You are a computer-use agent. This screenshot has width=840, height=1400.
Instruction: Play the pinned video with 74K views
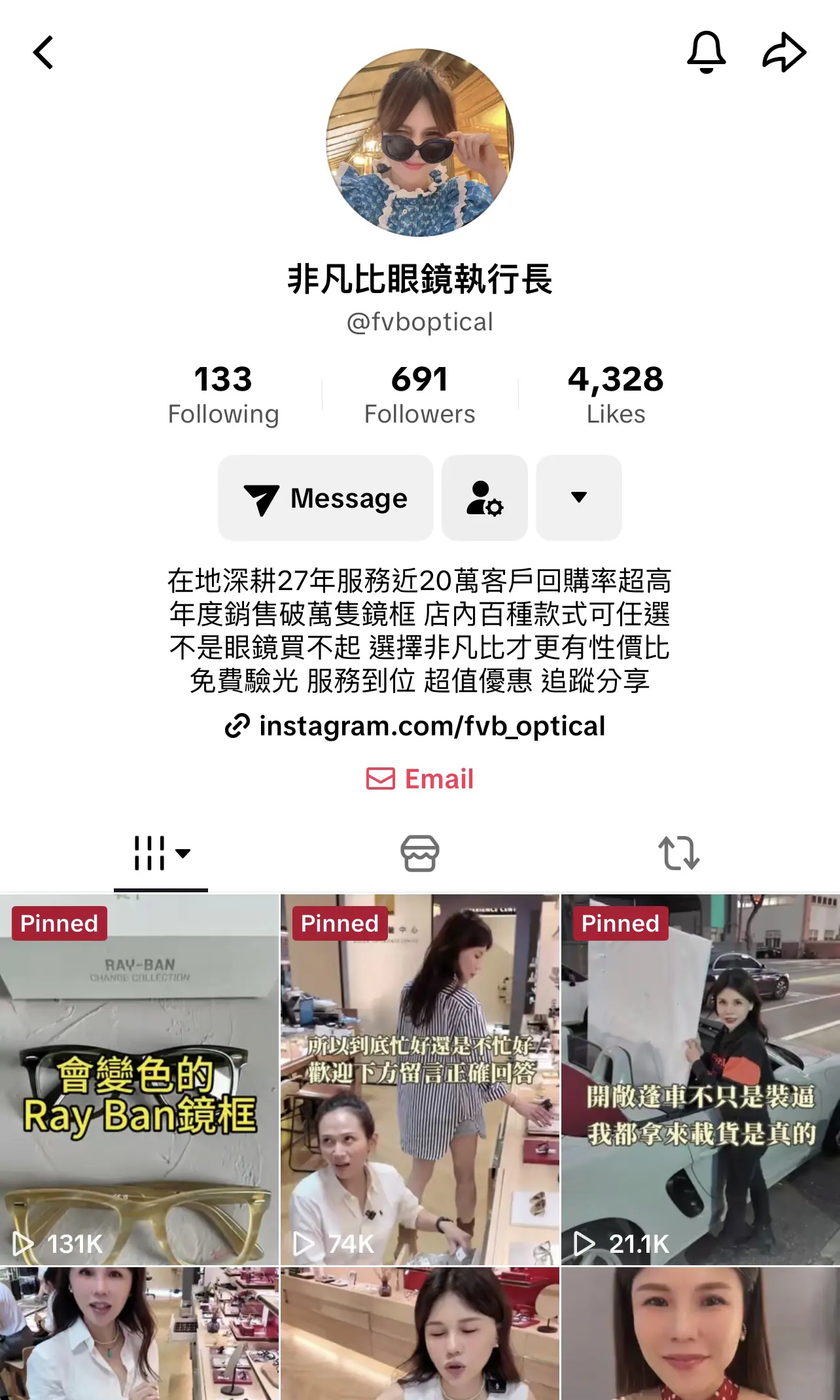(x=420, y=1079)
